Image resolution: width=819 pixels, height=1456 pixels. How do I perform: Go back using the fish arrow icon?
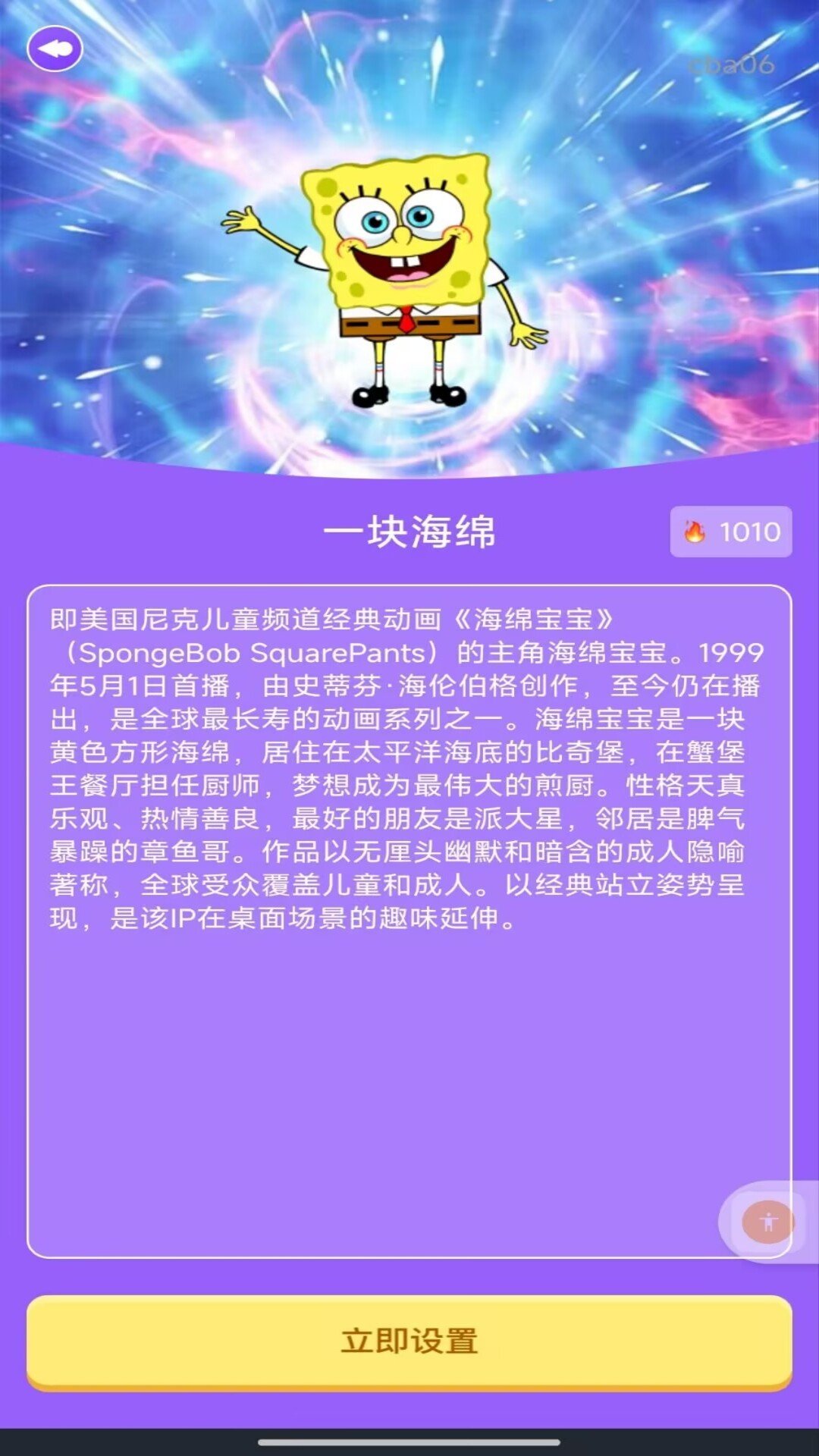click(x=55, y=49)
